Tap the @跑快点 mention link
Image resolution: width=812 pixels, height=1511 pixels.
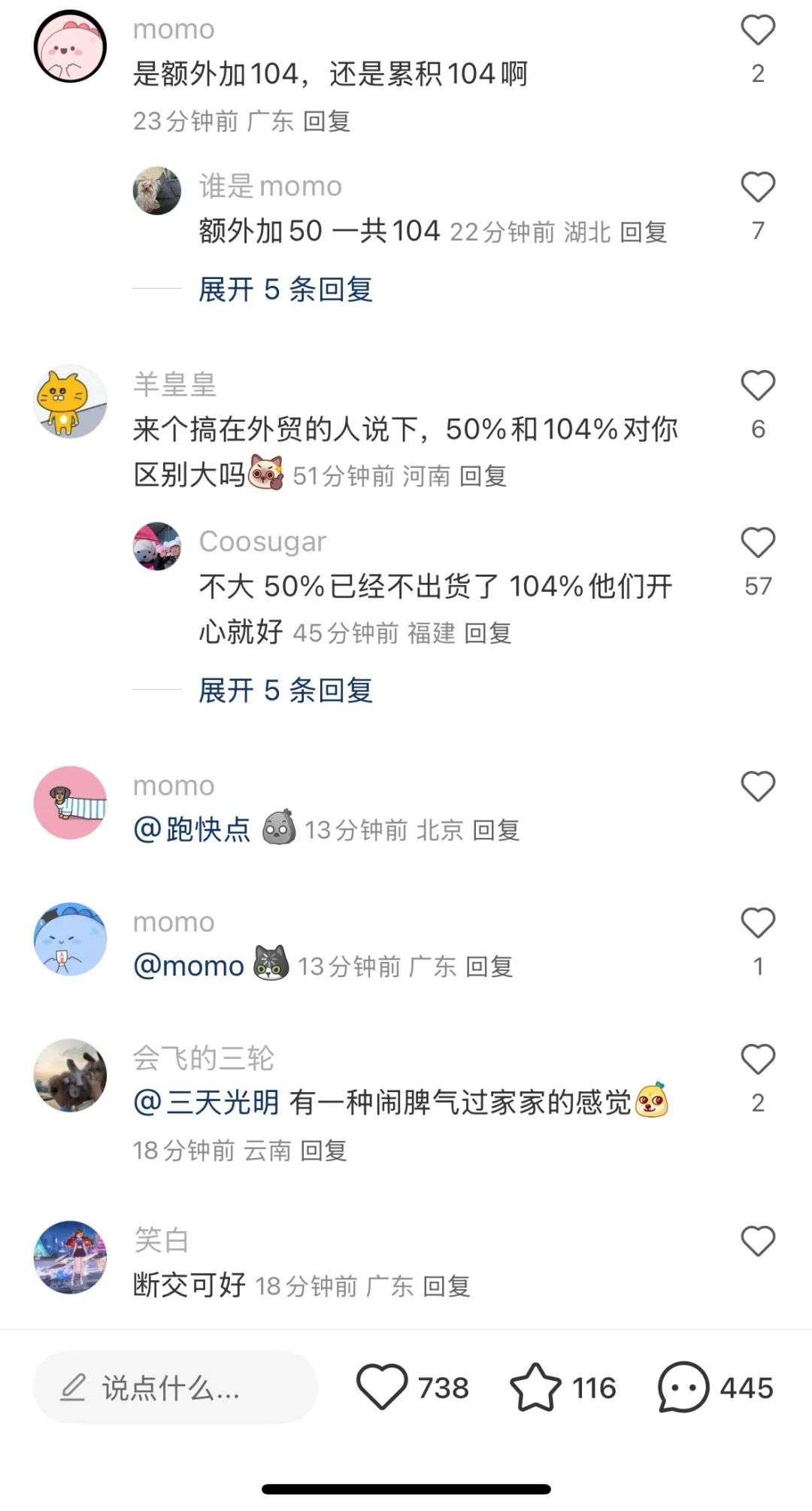tap(192, 830)
